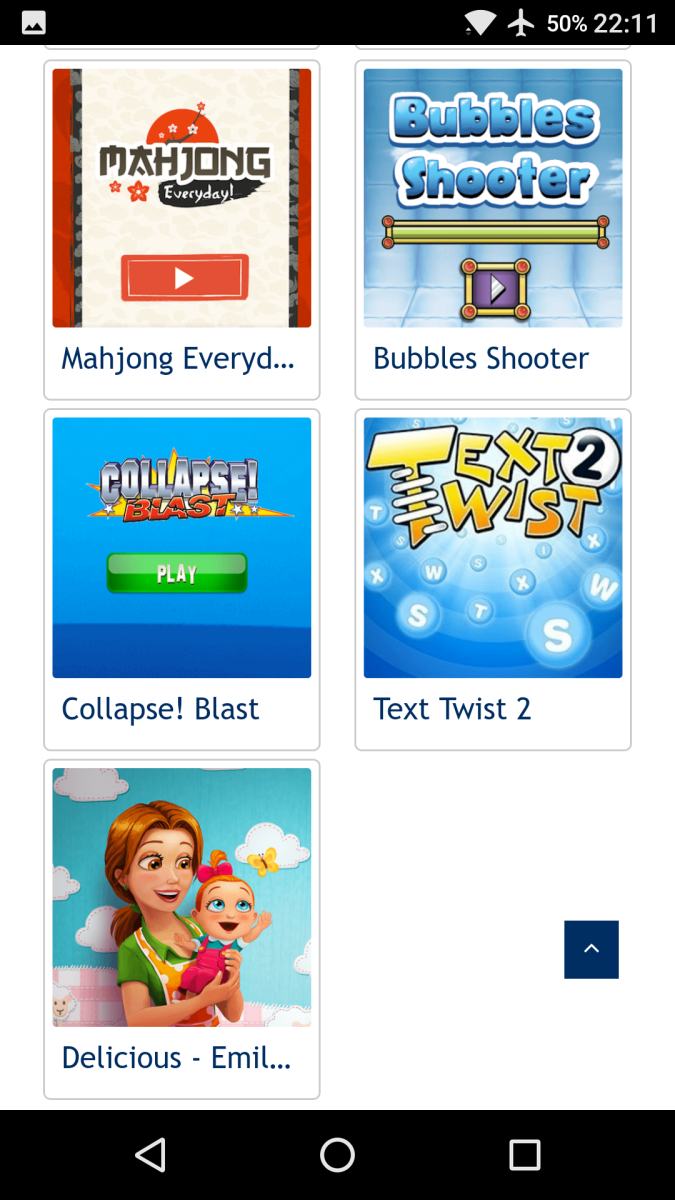Open the Delicious - Emily game card
675x1200 pixels.
coord(182,928)
